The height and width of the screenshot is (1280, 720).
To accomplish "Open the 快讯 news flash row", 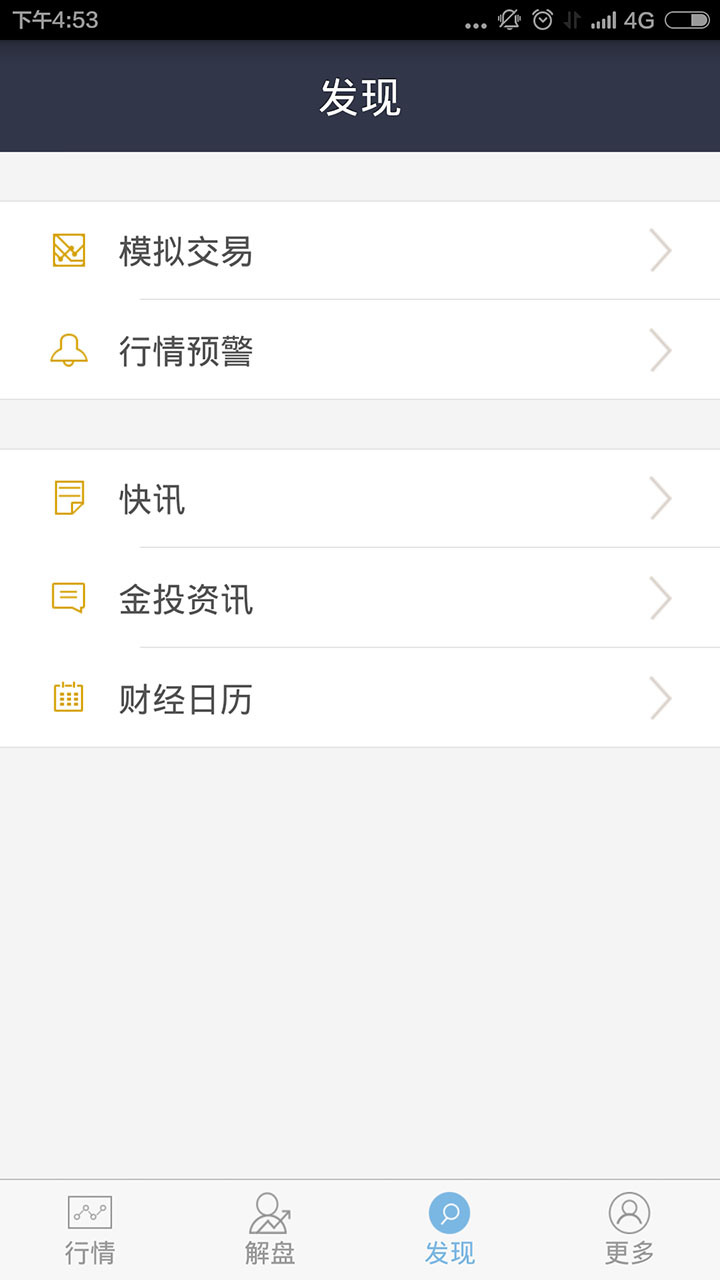I will point(360,498).
